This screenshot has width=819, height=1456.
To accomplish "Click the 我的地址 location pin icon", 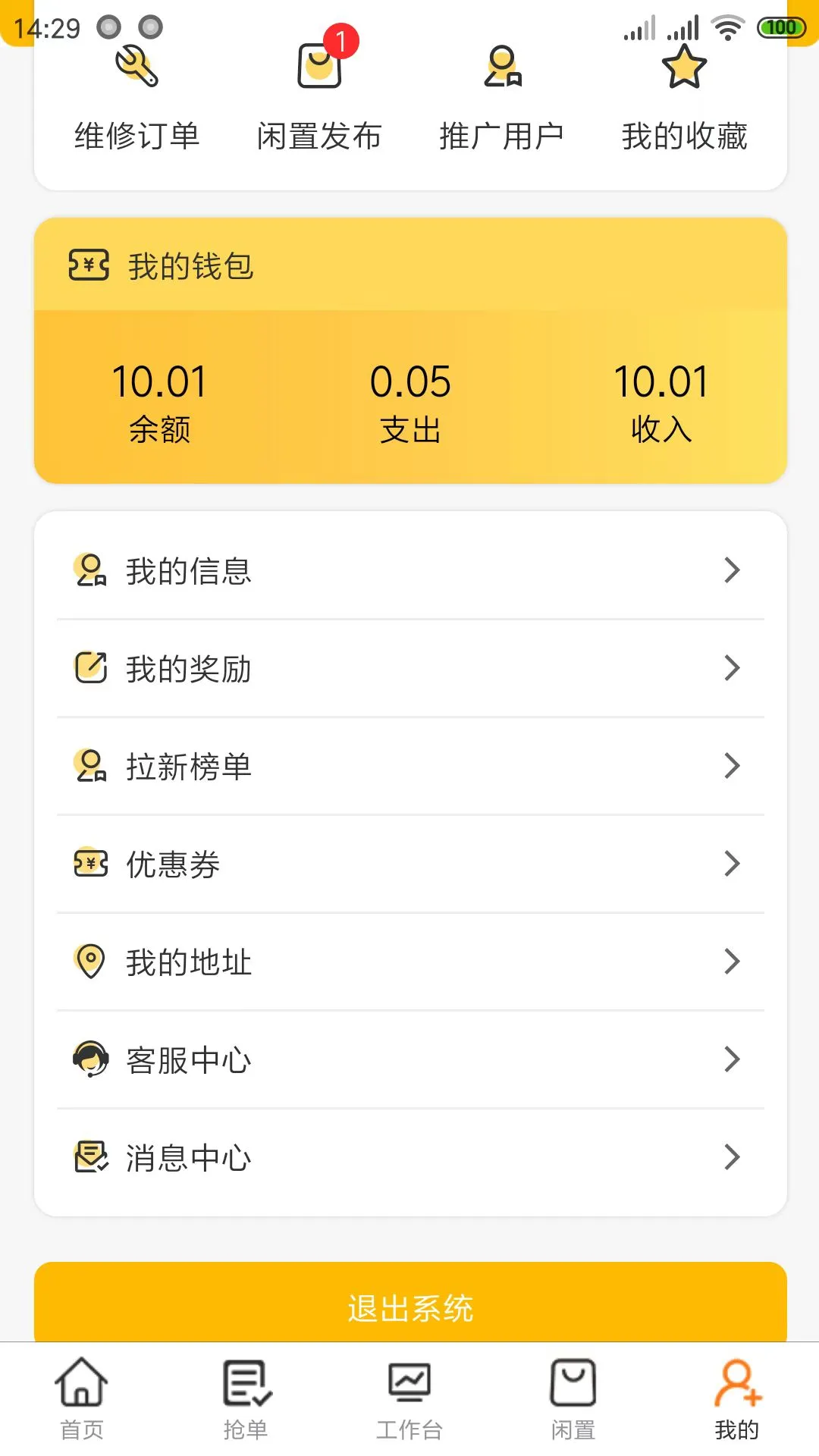I will tap(90, 962).
